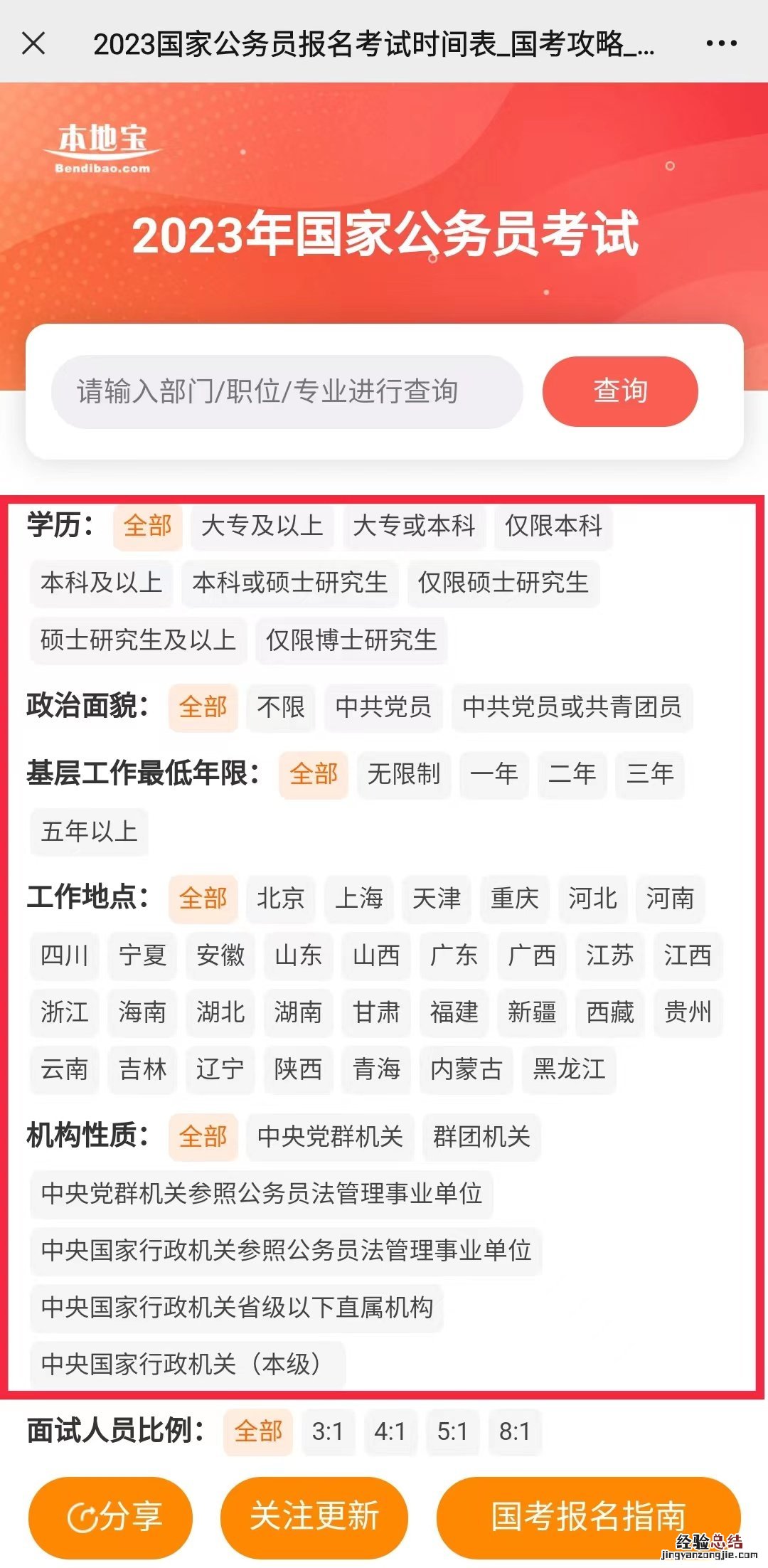Select 大专及以上 education option

(262, 527)
